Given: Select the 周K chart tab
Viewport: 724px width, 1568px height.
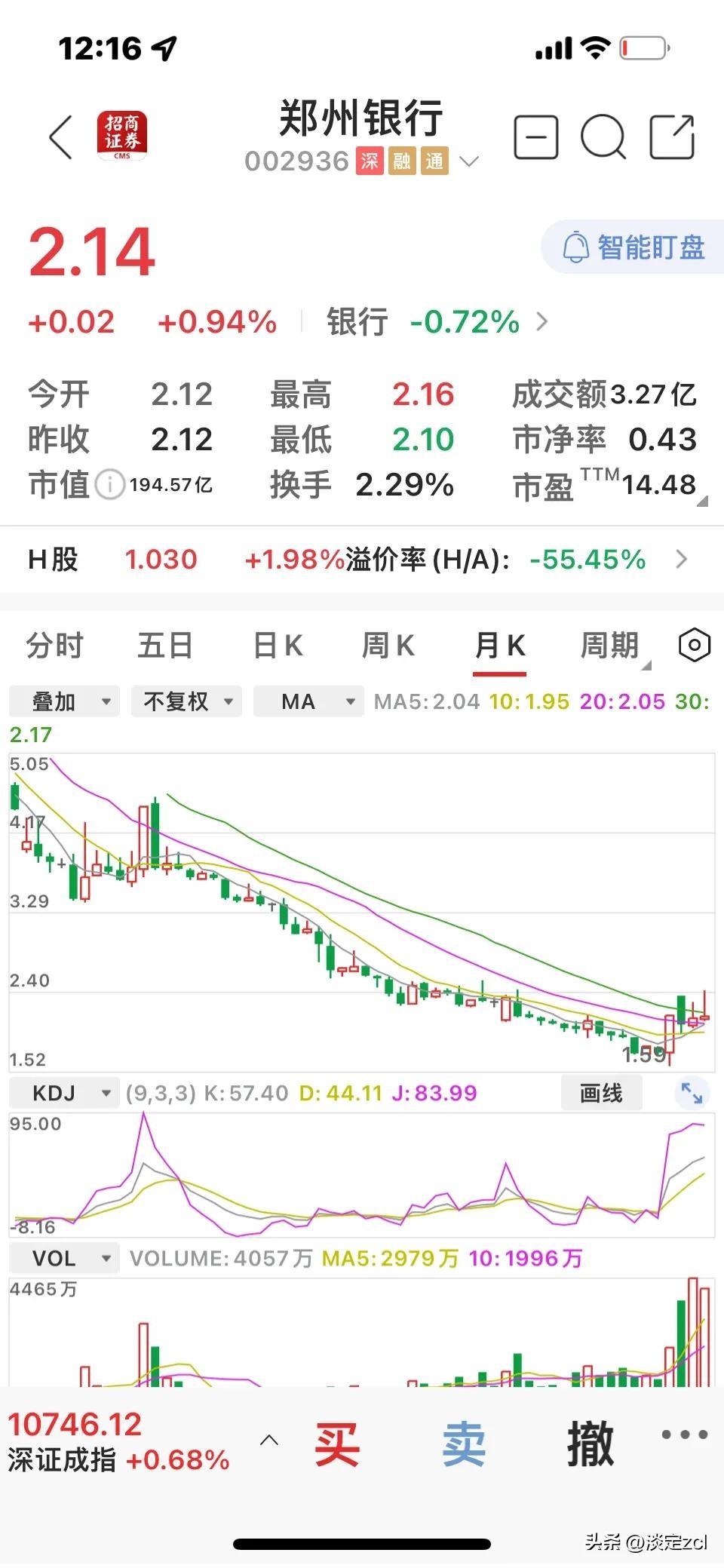Looking at the screenshot, I should click(x=388, y=646).
